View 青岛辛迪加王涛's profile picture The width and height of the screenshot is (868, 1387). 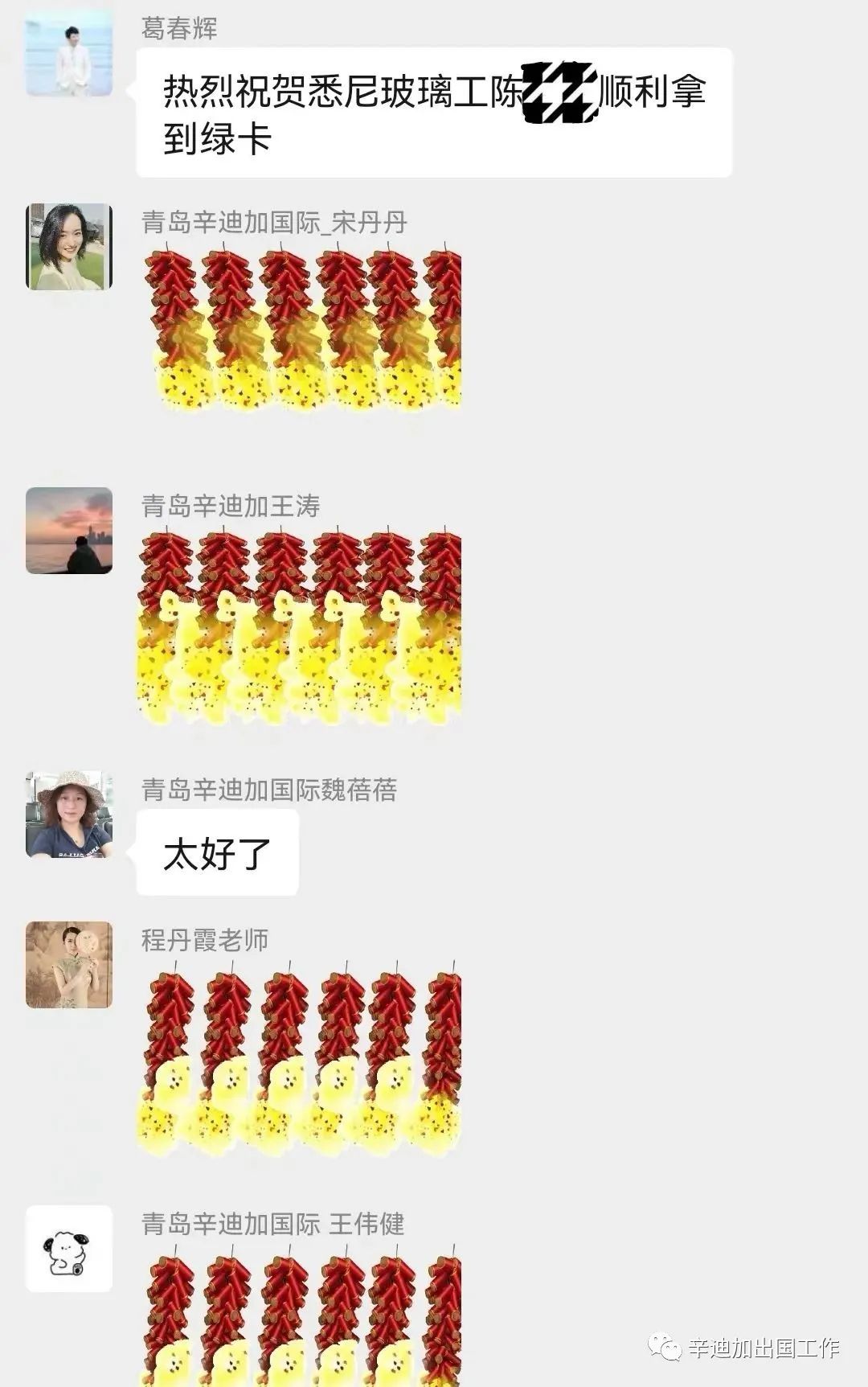pos(69,531)
